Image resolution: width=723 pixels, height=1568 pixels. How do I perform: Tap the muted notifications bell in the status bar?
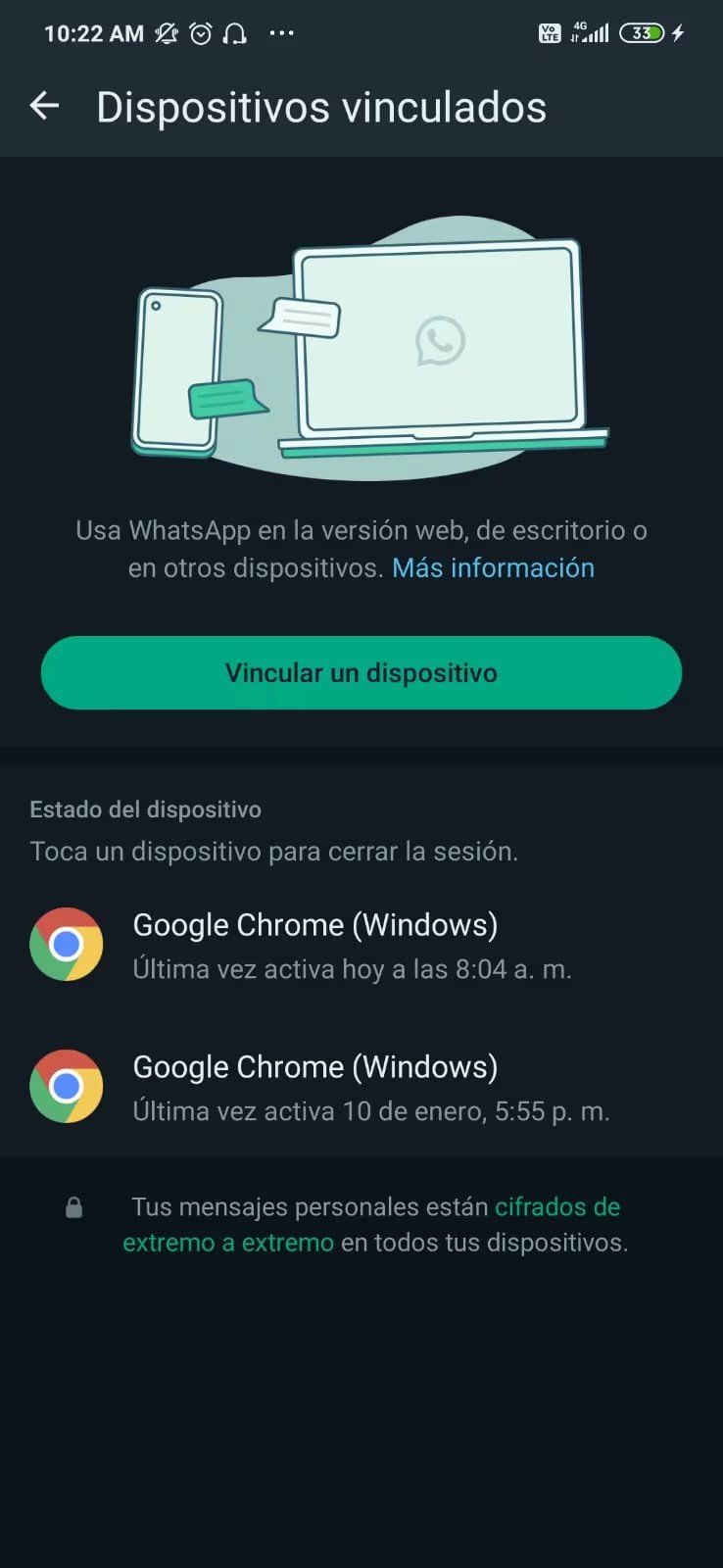point(165,32)
